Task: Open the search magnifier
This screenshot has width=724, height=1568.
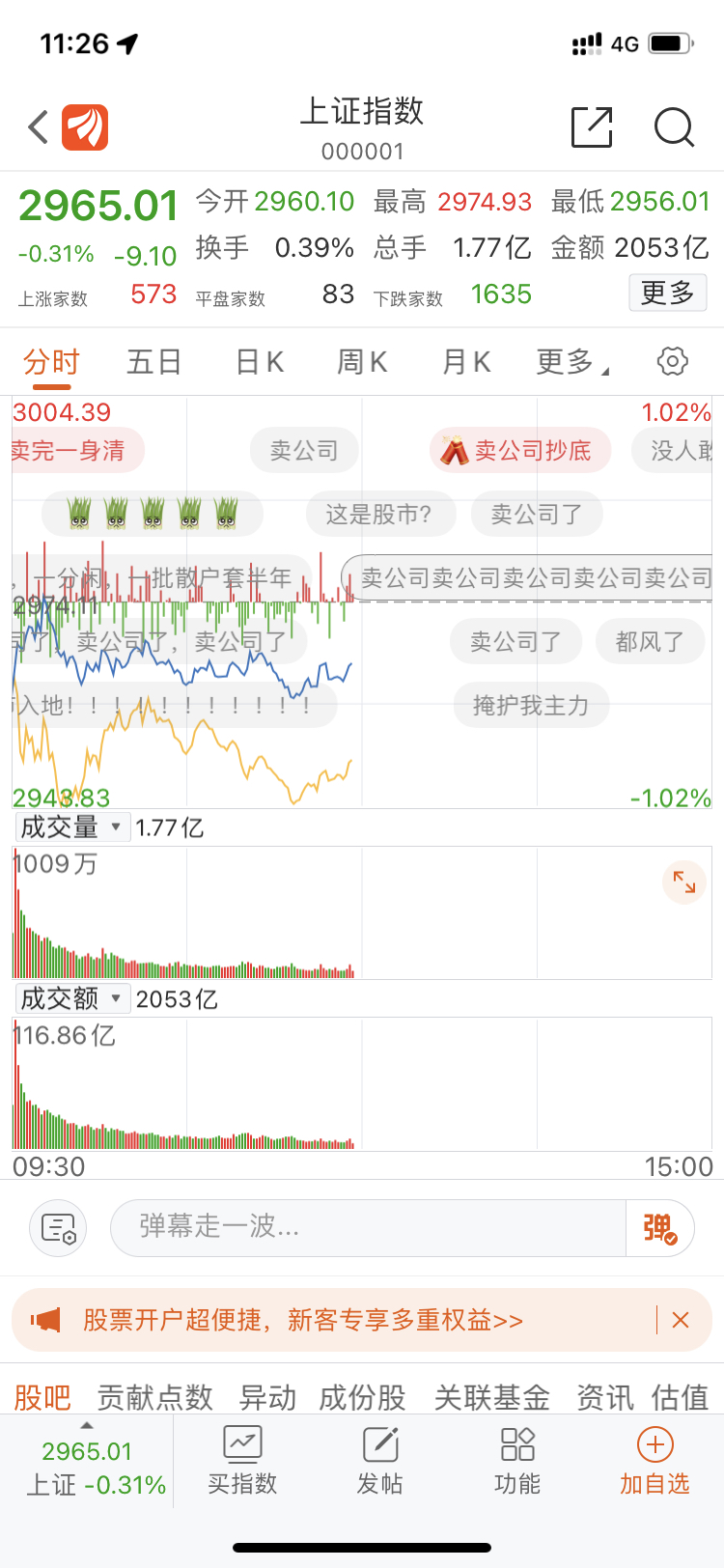Action: (x=673, y=127)
